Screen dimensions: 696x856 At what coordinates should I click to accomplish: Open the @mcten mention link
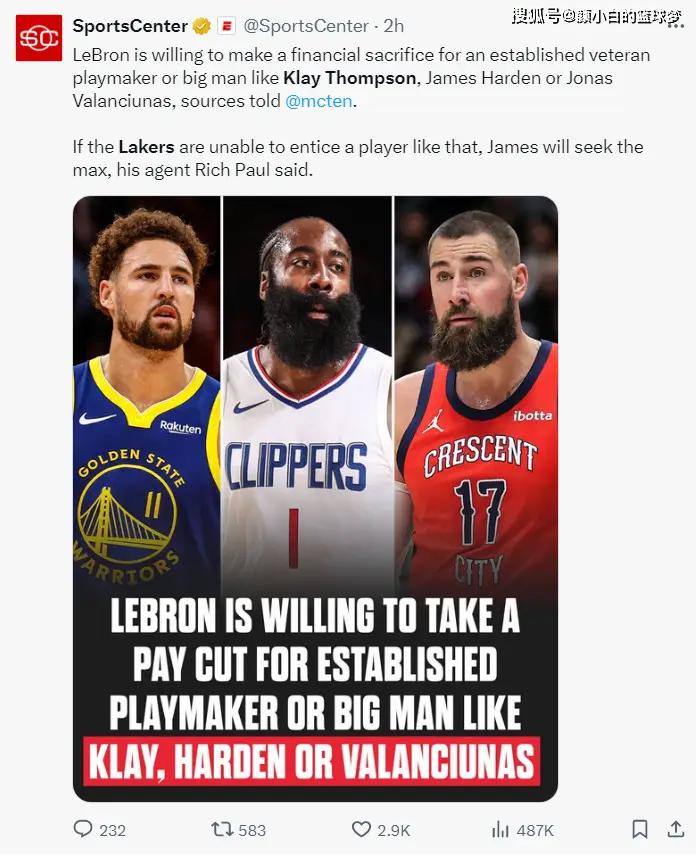(319, 101)
